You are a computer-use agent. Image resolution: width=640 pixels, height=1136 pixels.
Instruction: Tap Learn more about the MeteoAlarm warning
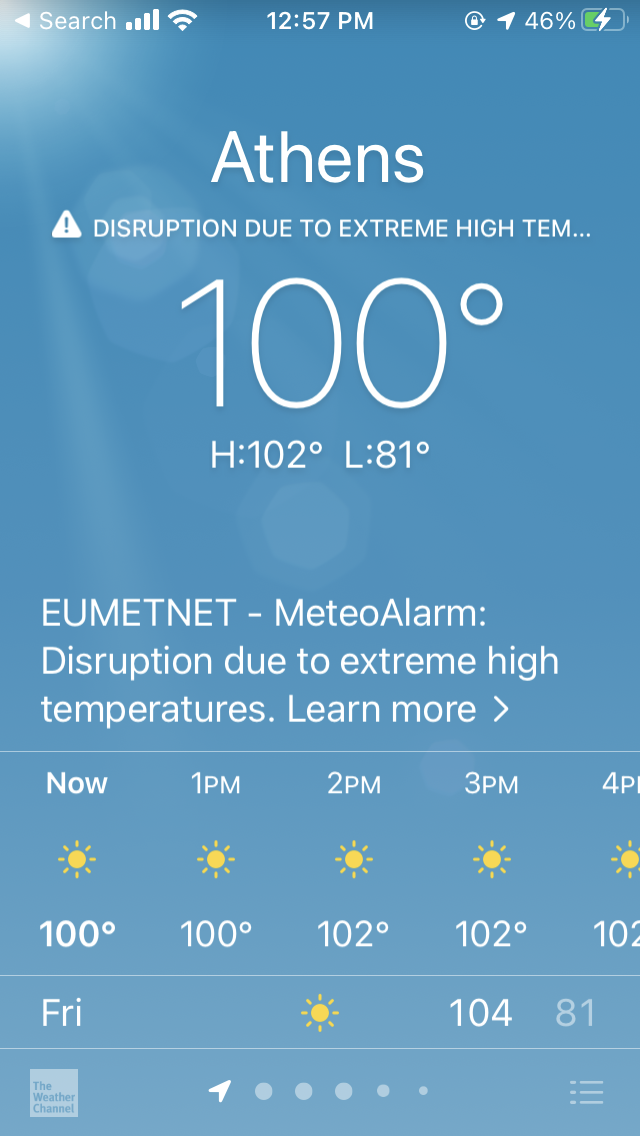point(398,709)
